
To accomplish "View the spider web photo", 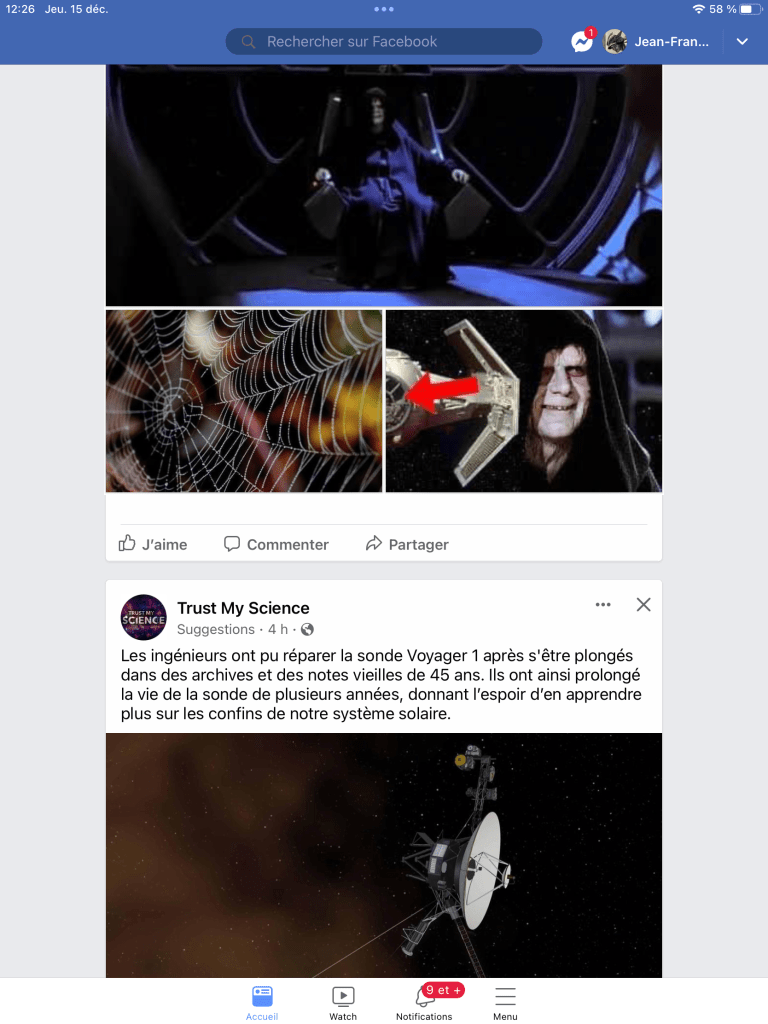I will pyautogui.click(x=244, y=400).
